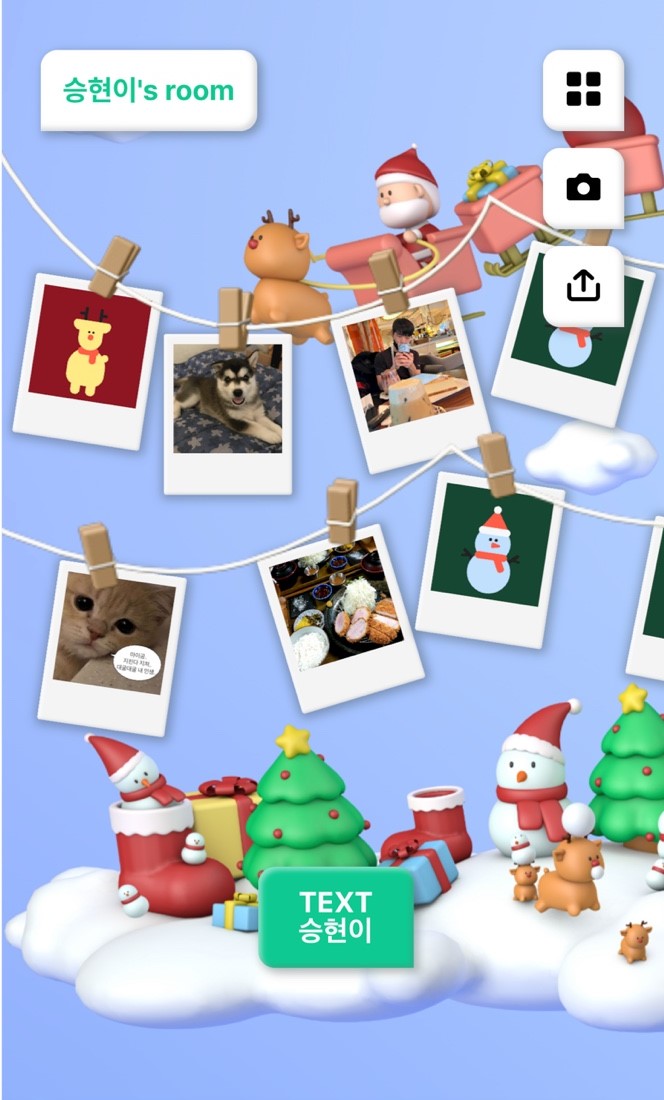View the yellow reindeer polaroid
The image size is (664, 1100).
[x=88, y=361]
